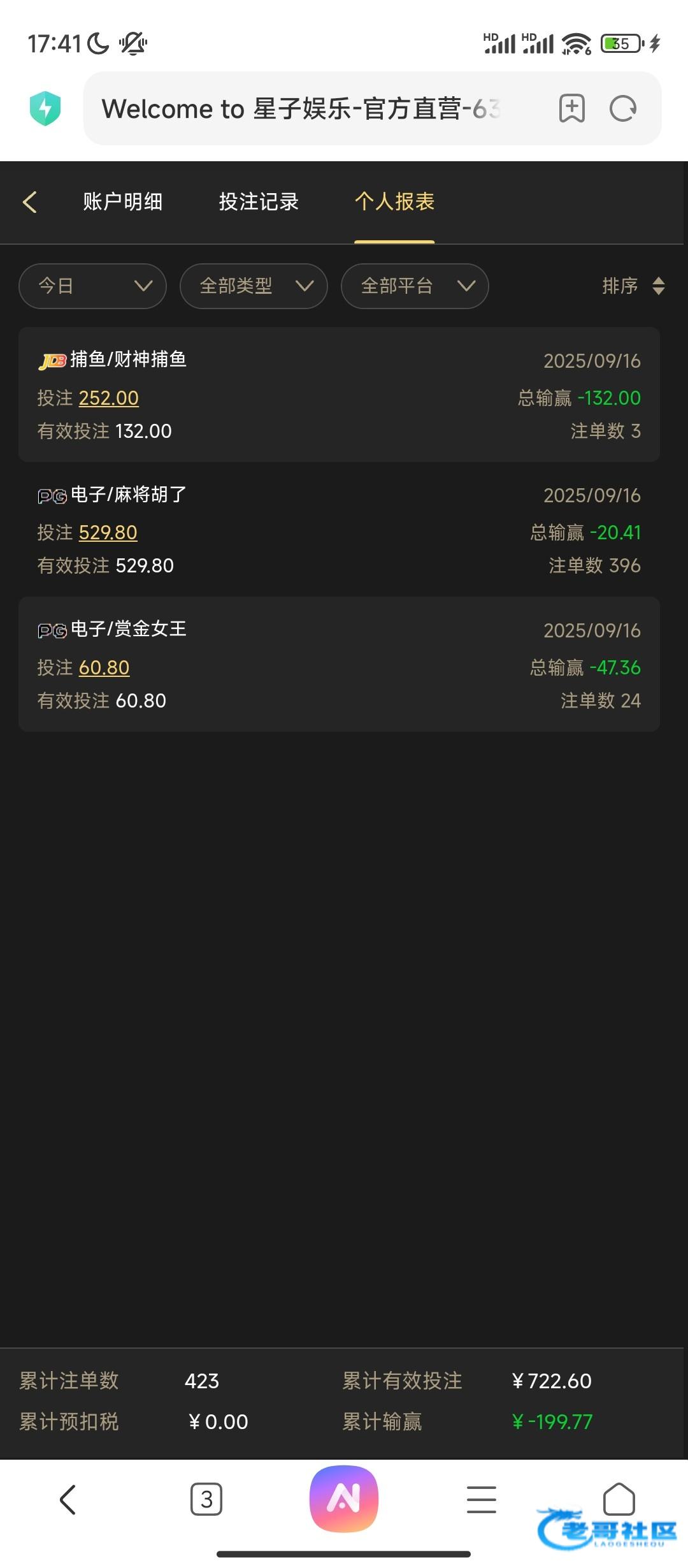Image resolution: width=688 pixels, height=1568 pixels.
Task: Go to the browser home page
Action: point(619,1498)
